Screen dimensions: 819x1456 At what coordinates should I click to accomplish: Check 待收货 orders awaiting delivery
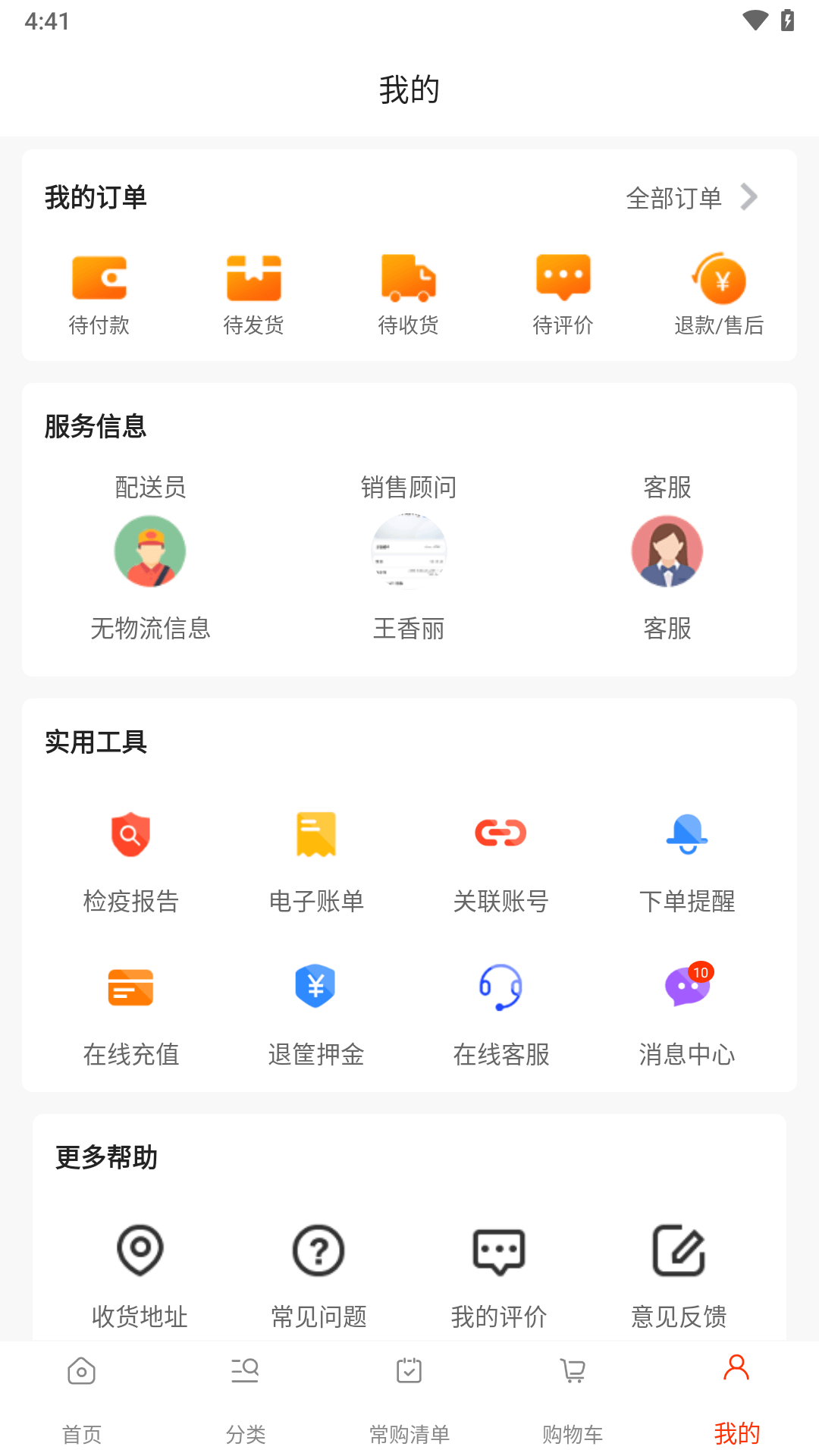tap(409, 293)
